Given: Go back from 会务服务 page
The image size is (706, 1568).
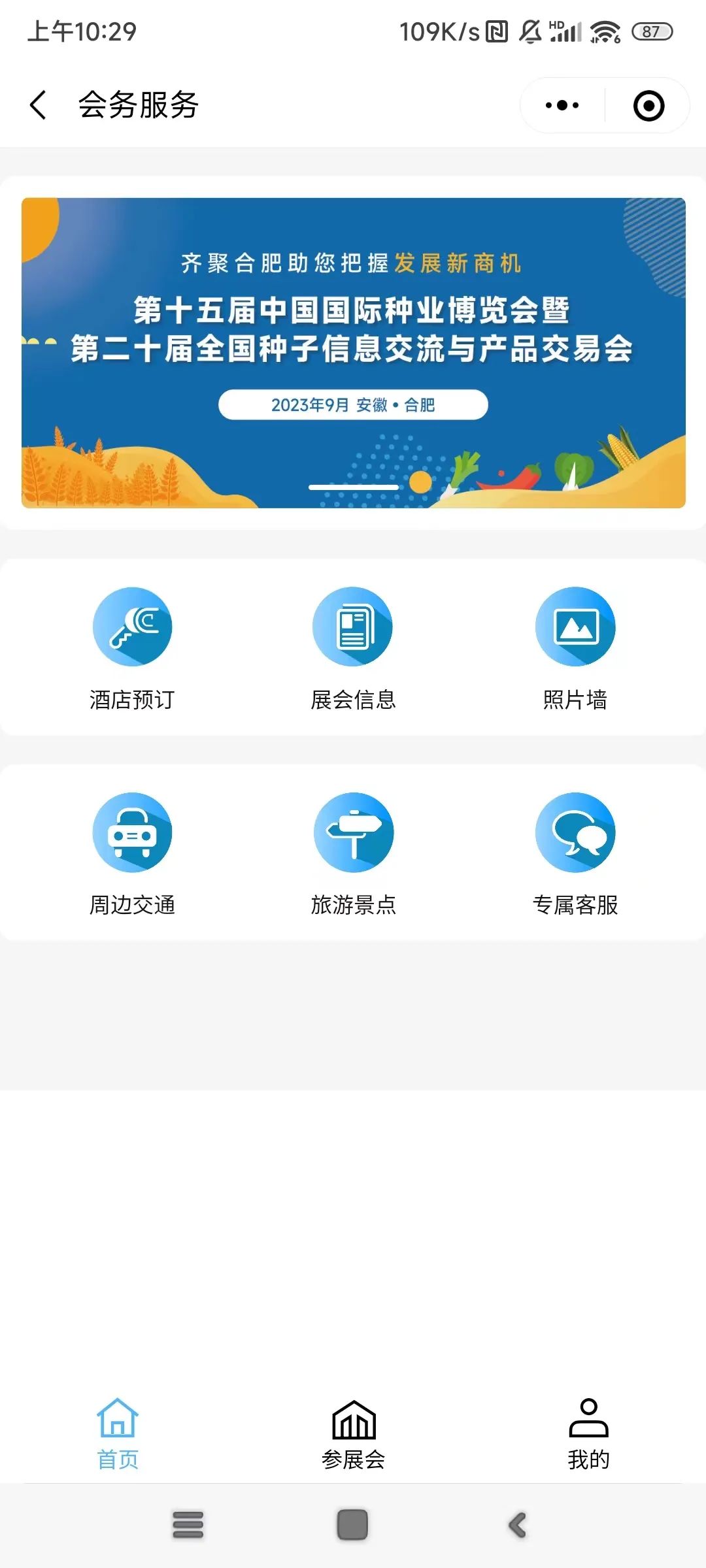Looking at the screenshot, I should (x=38, y=105).
